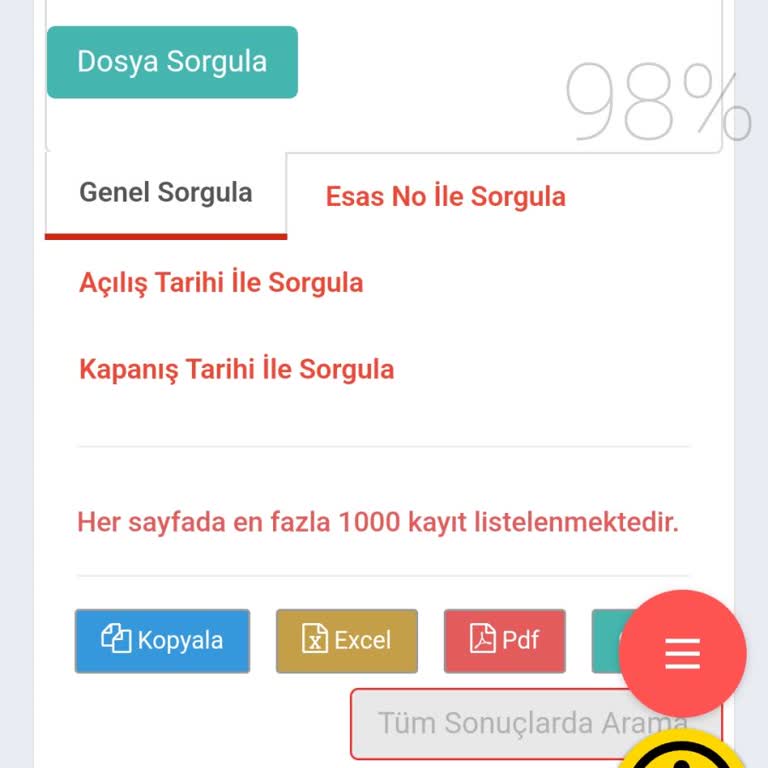768x768 pixels.
Task: Tap the Dosya Sorgula button
Action: 172,62
